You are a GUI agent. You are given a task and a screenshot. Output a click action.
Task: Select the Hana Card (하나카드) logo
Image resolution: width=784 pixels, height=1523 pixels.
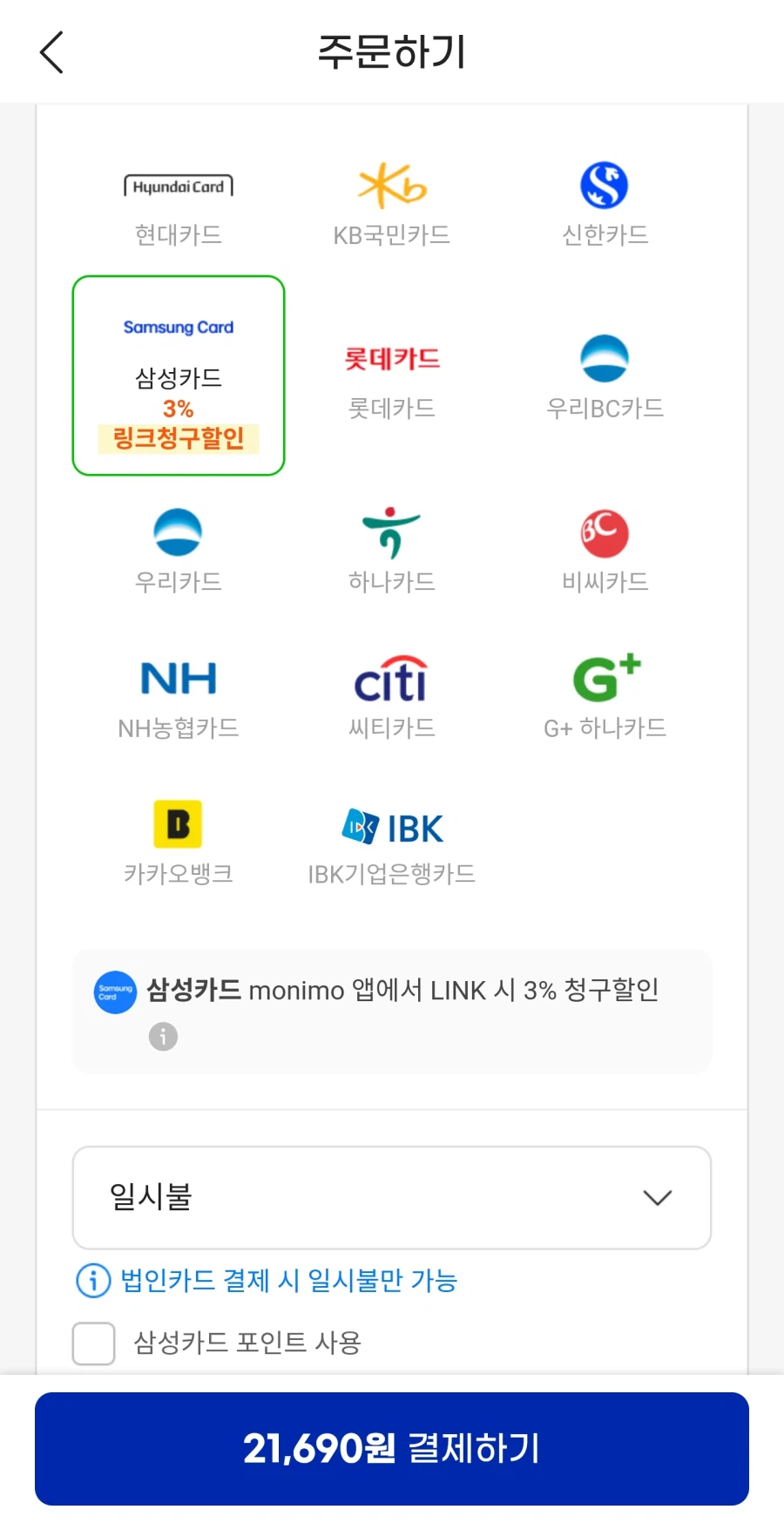[392, 549]
